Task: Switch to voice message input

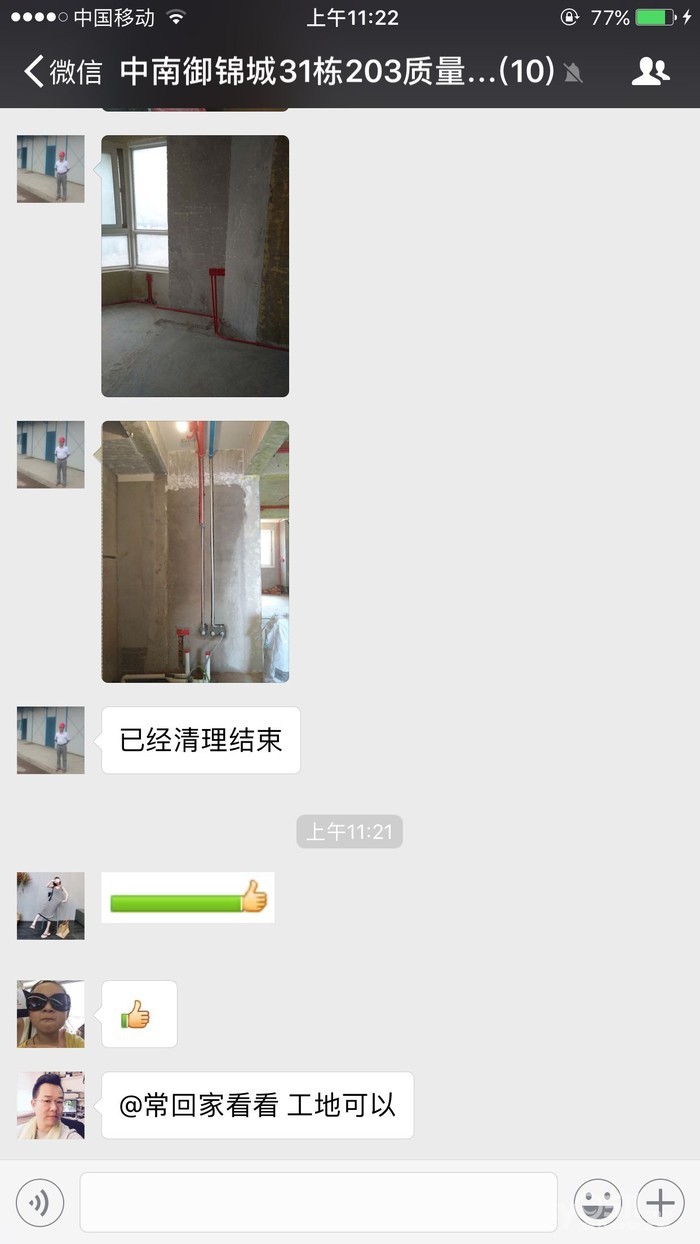Action: pos(40,1202)
